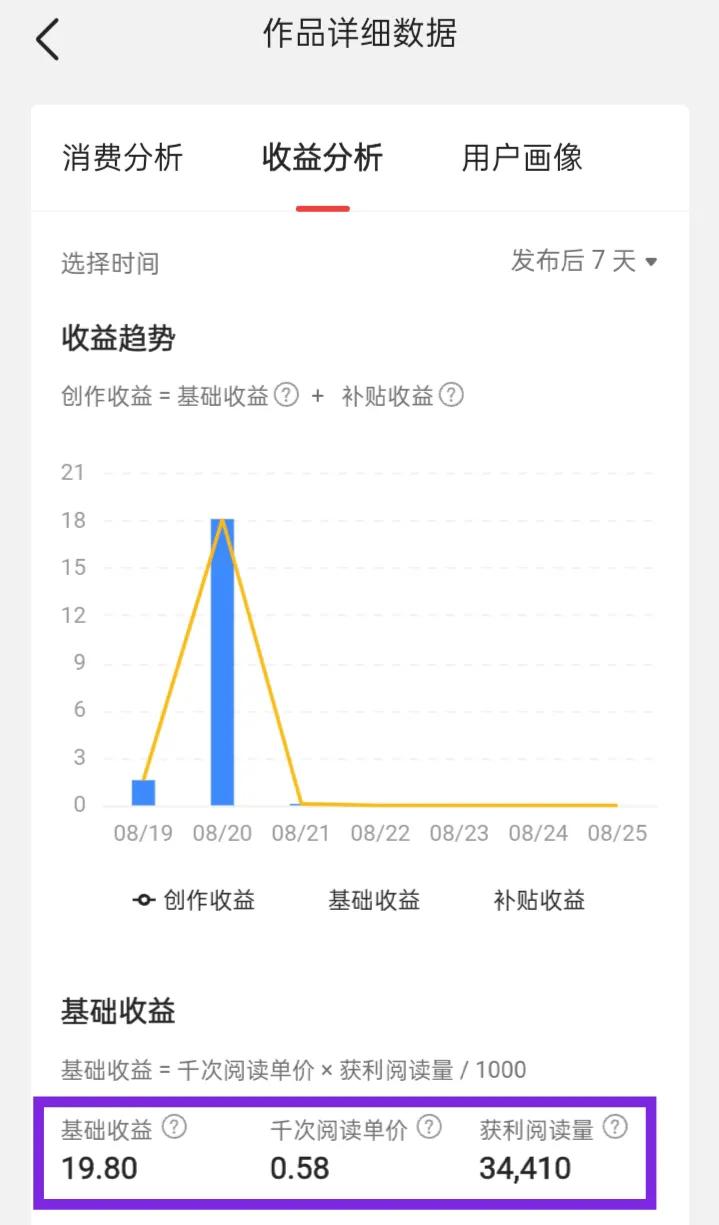The height and width of the screenshot is (1225, 719).
Task: Open the 用户画像 tab
Action: 522,158
